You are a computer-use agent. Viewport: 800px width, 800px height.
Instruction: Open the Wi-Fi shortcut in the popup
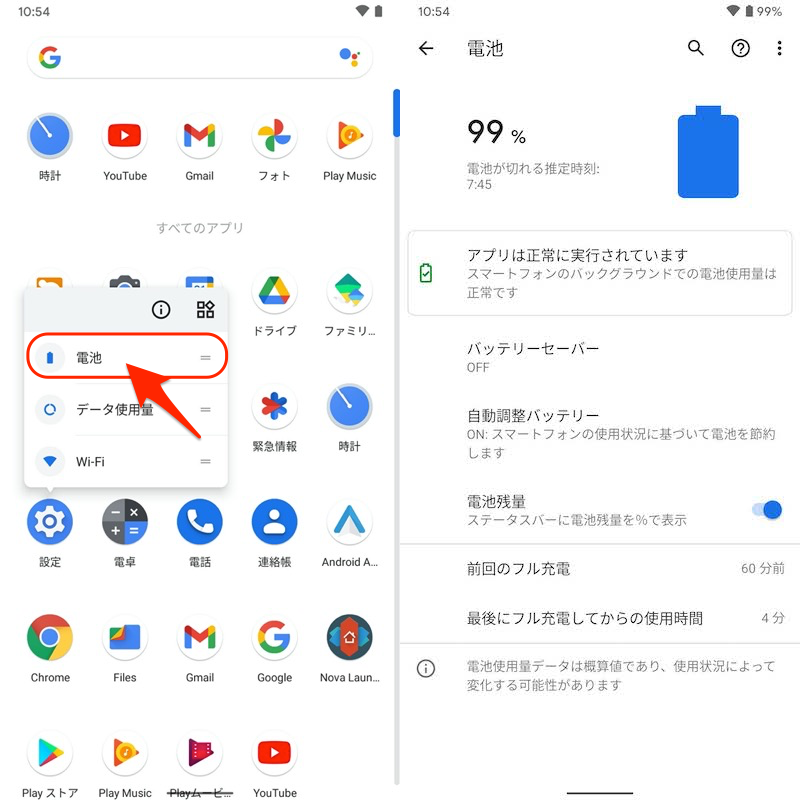pos(125,461)
